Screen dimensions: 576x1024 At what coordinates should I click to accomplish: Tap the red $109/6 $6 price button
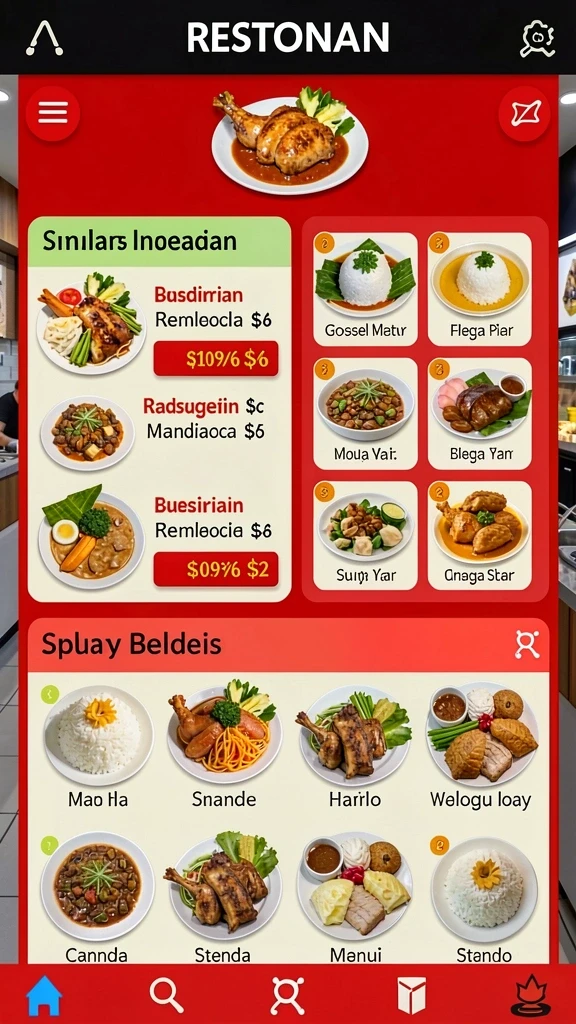click(216, 359)
